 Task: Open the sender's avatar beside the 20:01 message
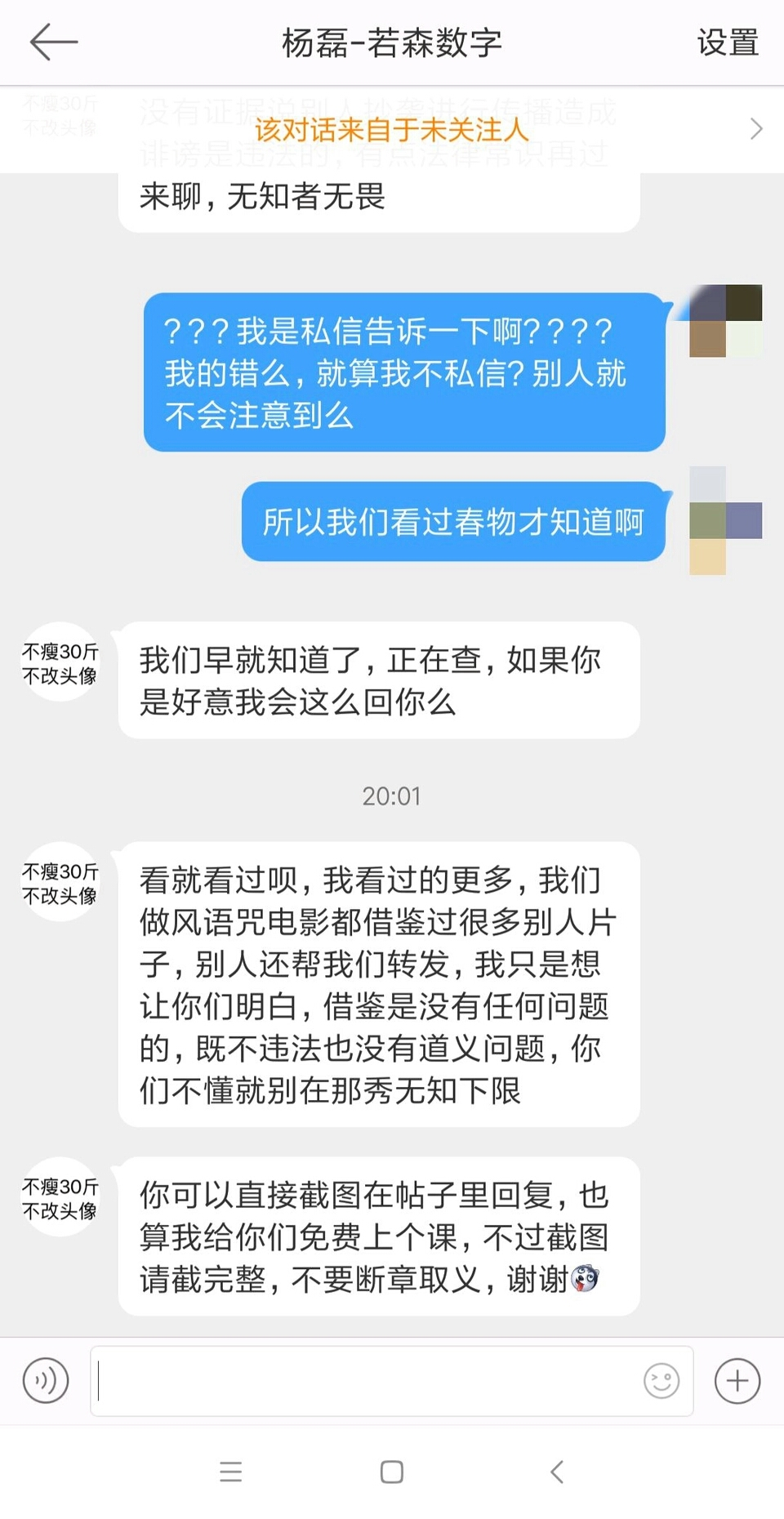point(60,883)
